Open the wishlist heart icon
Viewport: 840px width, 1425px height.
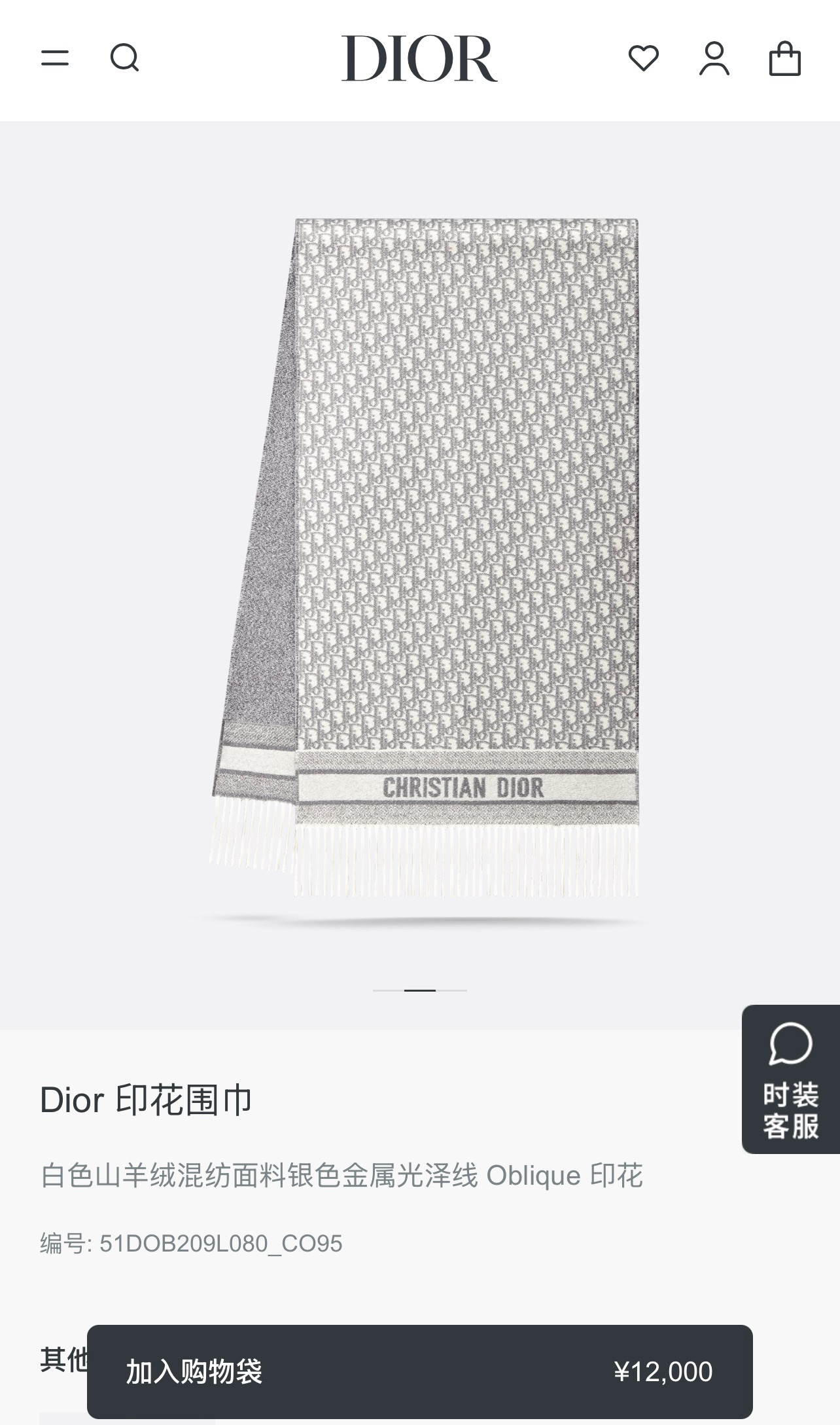point(644,58)
